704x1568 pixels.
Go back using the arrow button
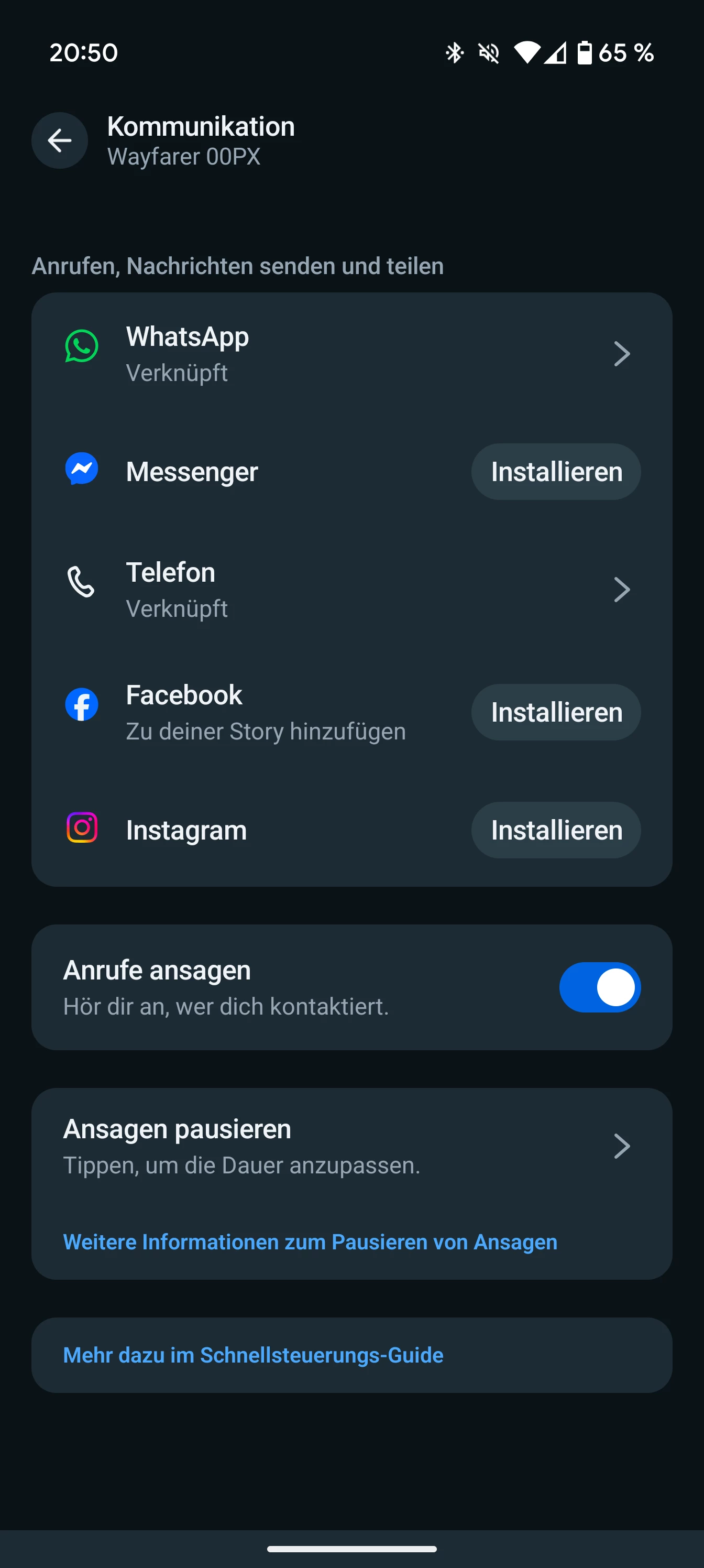[x=60, y=140]
